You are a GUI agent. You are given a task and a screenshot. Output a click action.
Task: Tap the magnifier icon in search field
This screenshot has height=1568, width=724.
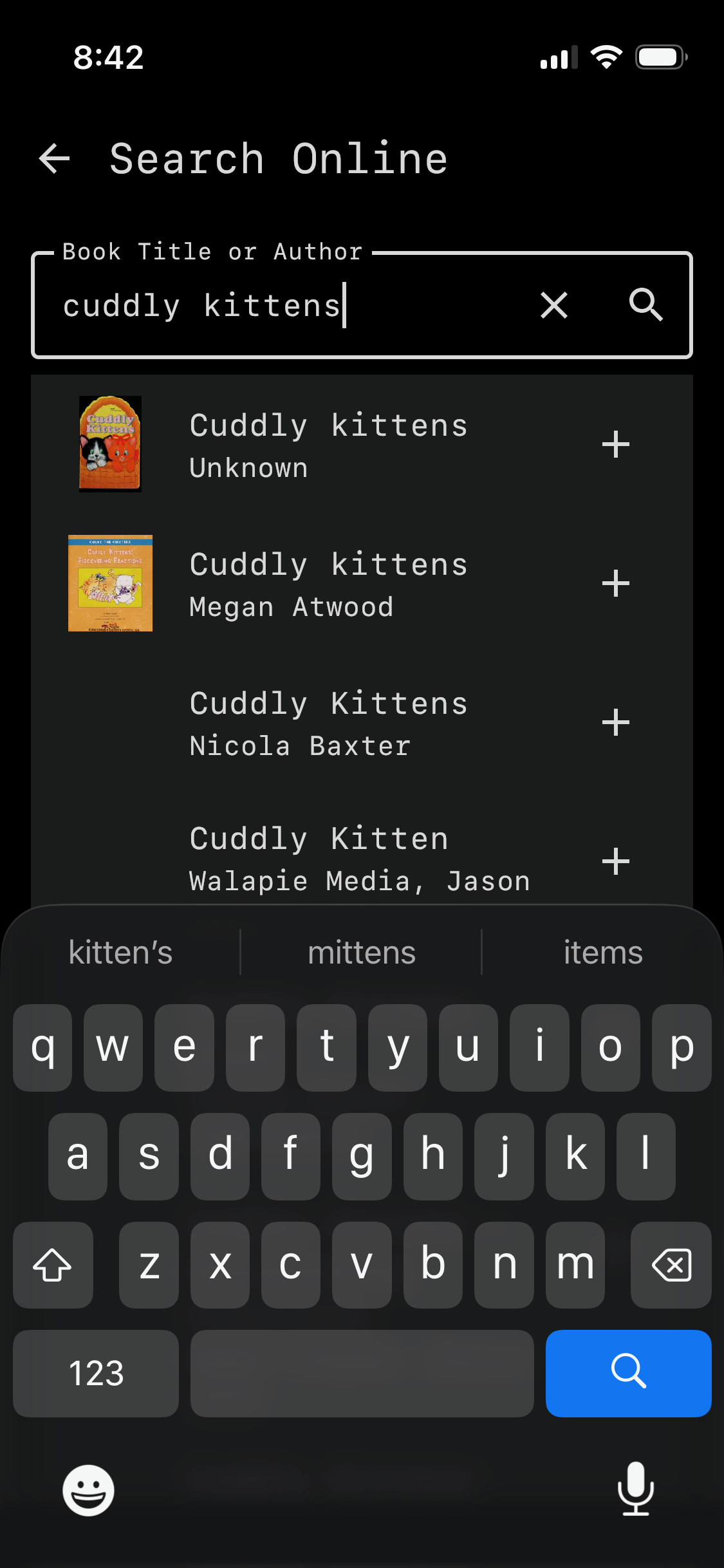[x=645, y=305]
